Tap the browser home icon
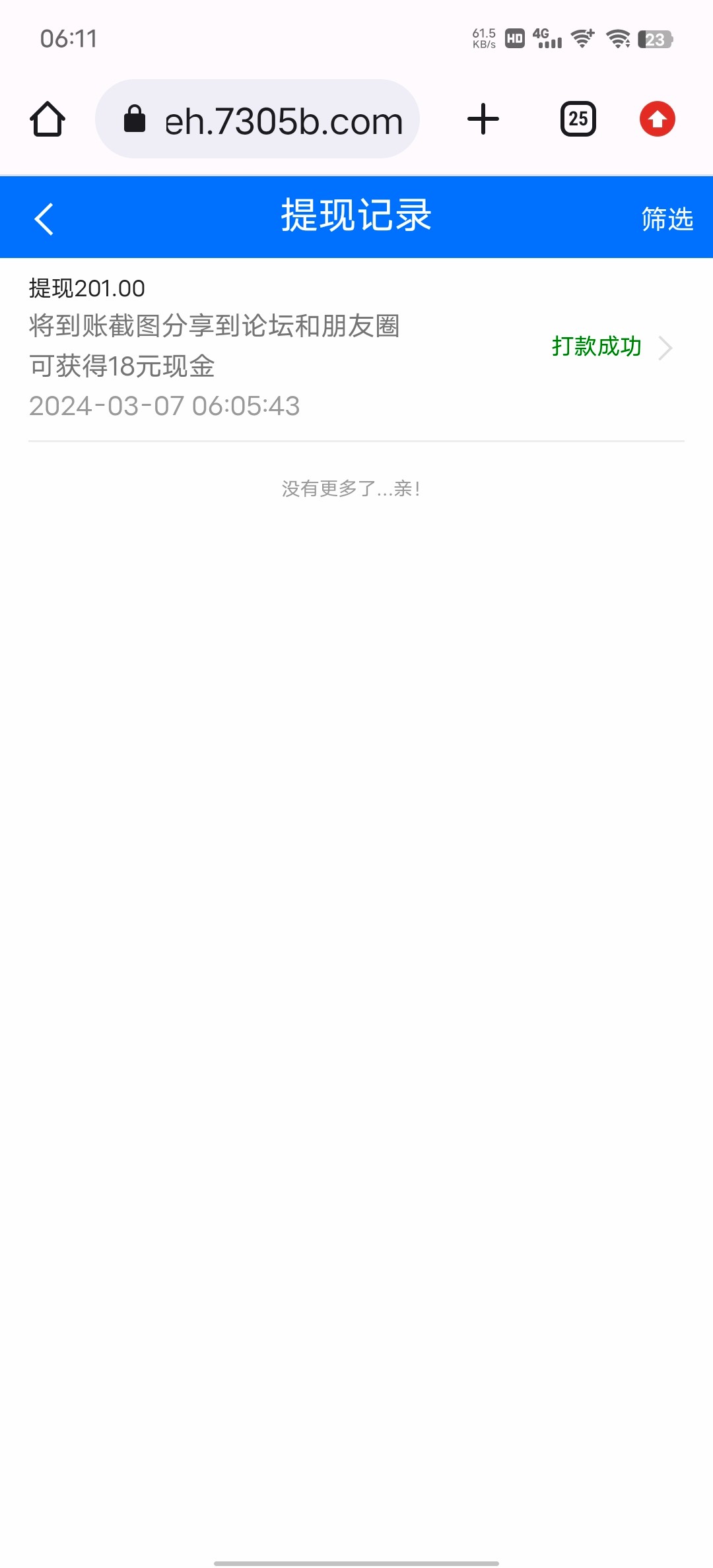The height and width of the screenshot is (1568, 713). (x=48, y=119)
